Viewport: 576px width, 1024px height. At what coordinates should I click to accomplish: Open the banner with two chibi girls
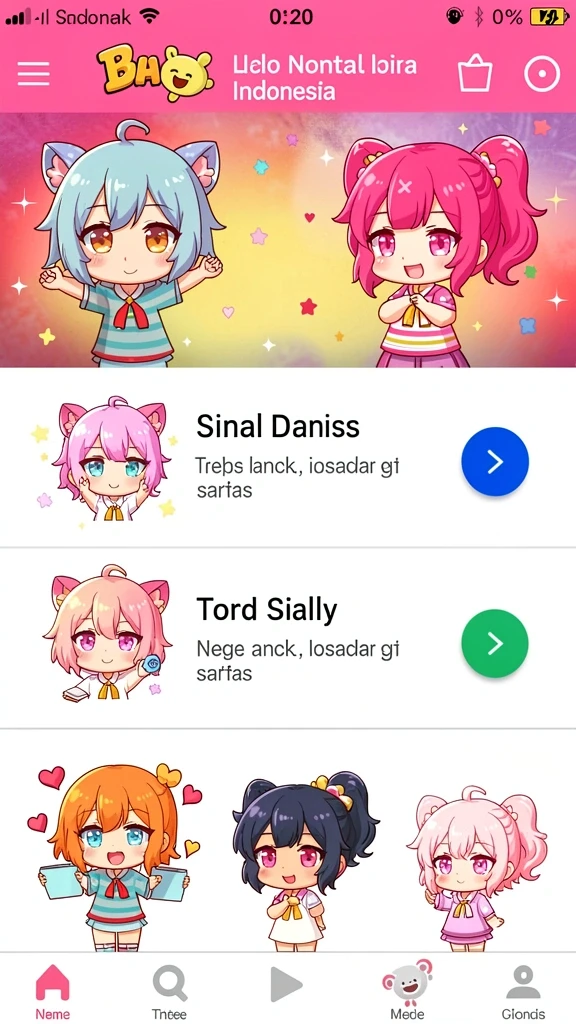click(x=288, y=240)
